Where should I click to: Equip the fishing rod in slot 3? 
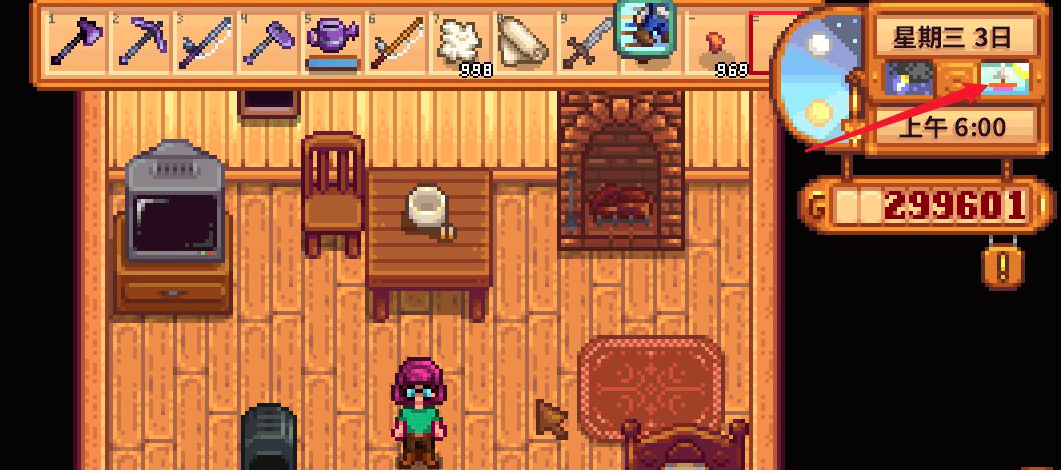coord(204,42)
